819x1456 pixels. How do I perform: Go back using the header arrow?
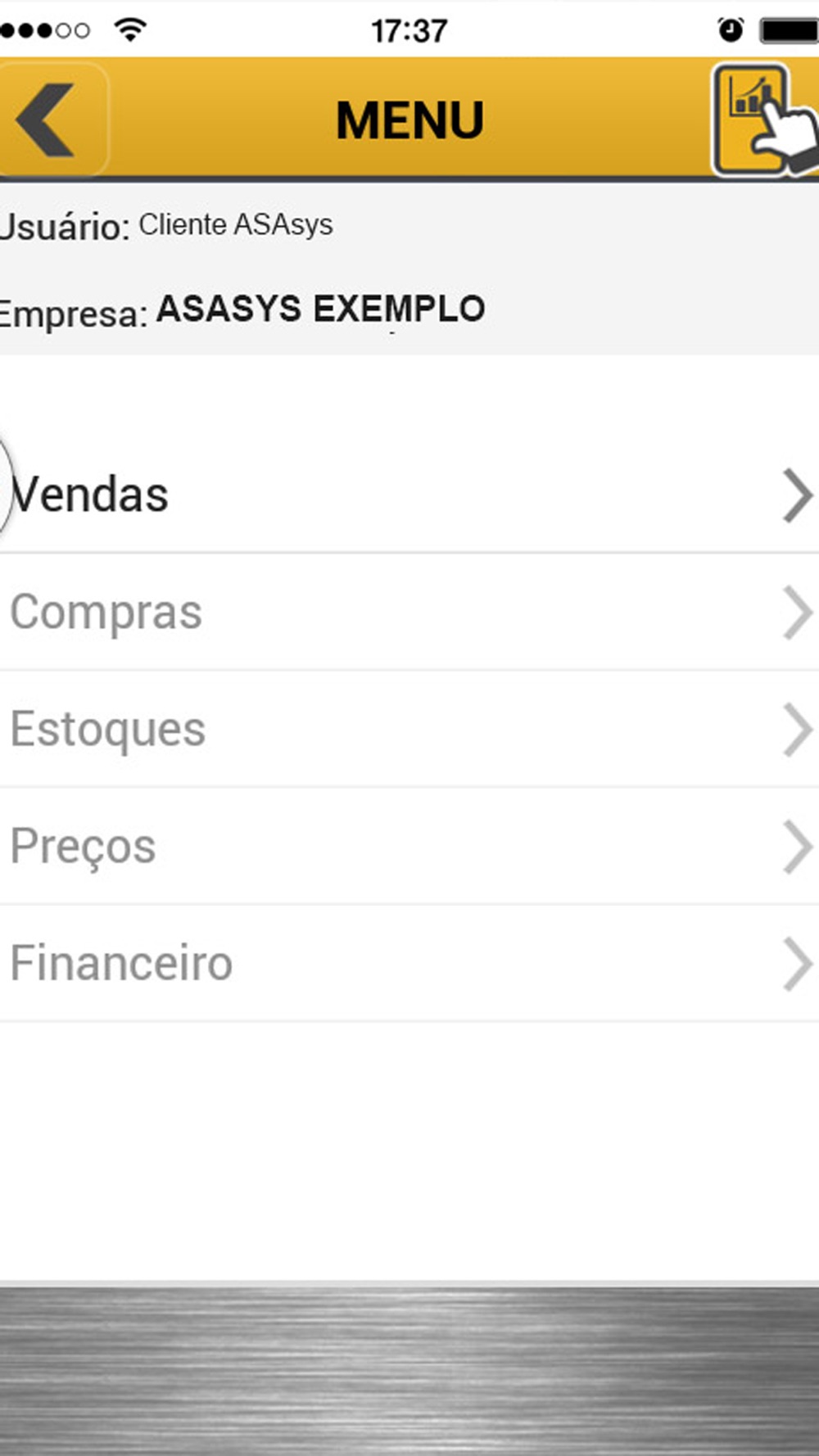pos(52,120)
